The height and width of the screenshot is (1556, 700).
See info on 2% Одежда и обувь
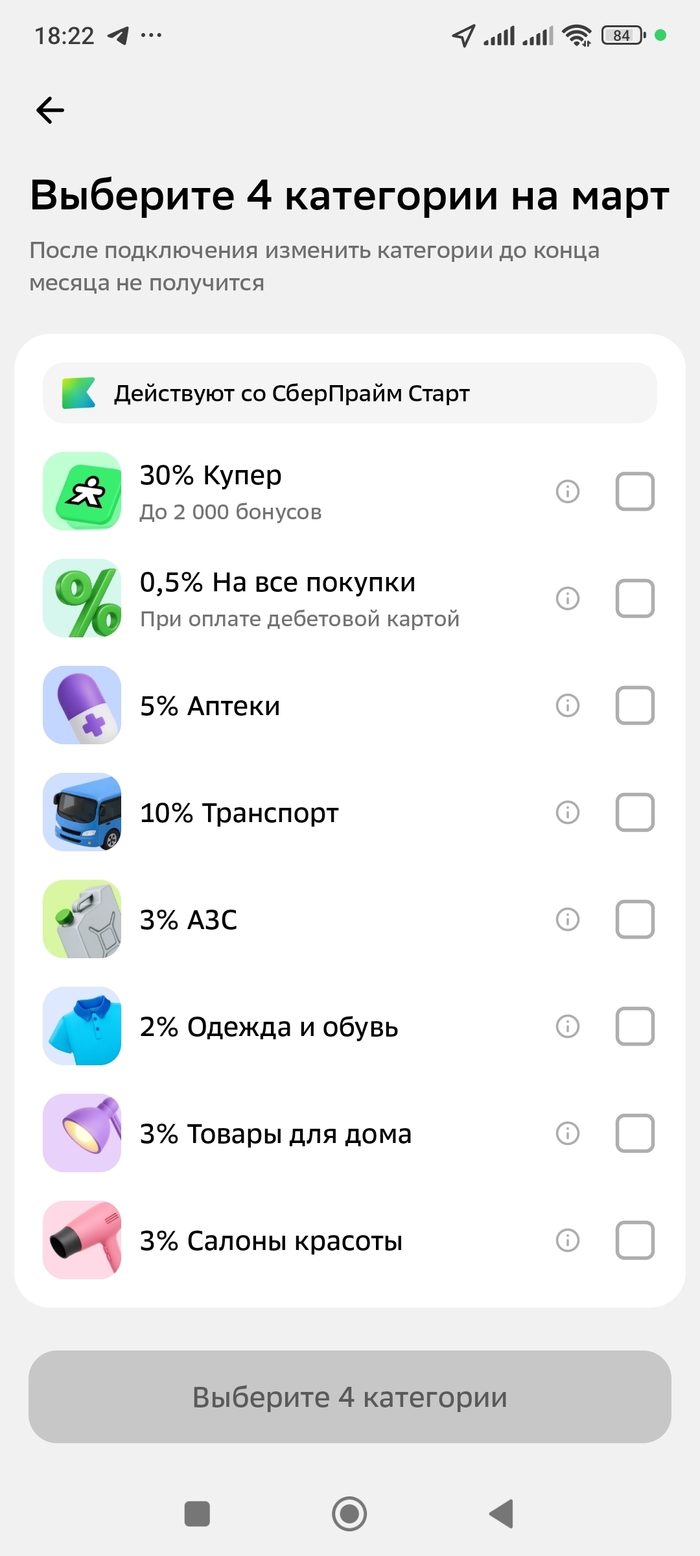coord(568,1027)
